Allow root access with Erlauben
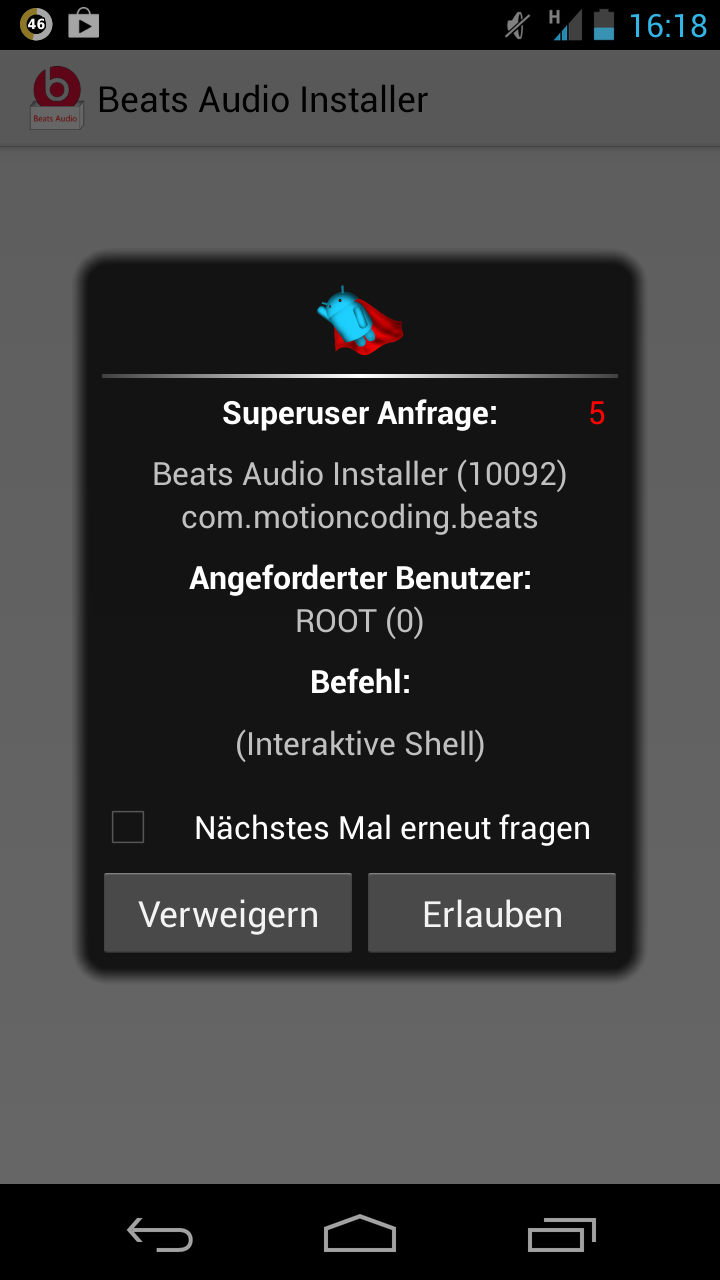Screen dimensions: 720x1280 tap(492, 913)
